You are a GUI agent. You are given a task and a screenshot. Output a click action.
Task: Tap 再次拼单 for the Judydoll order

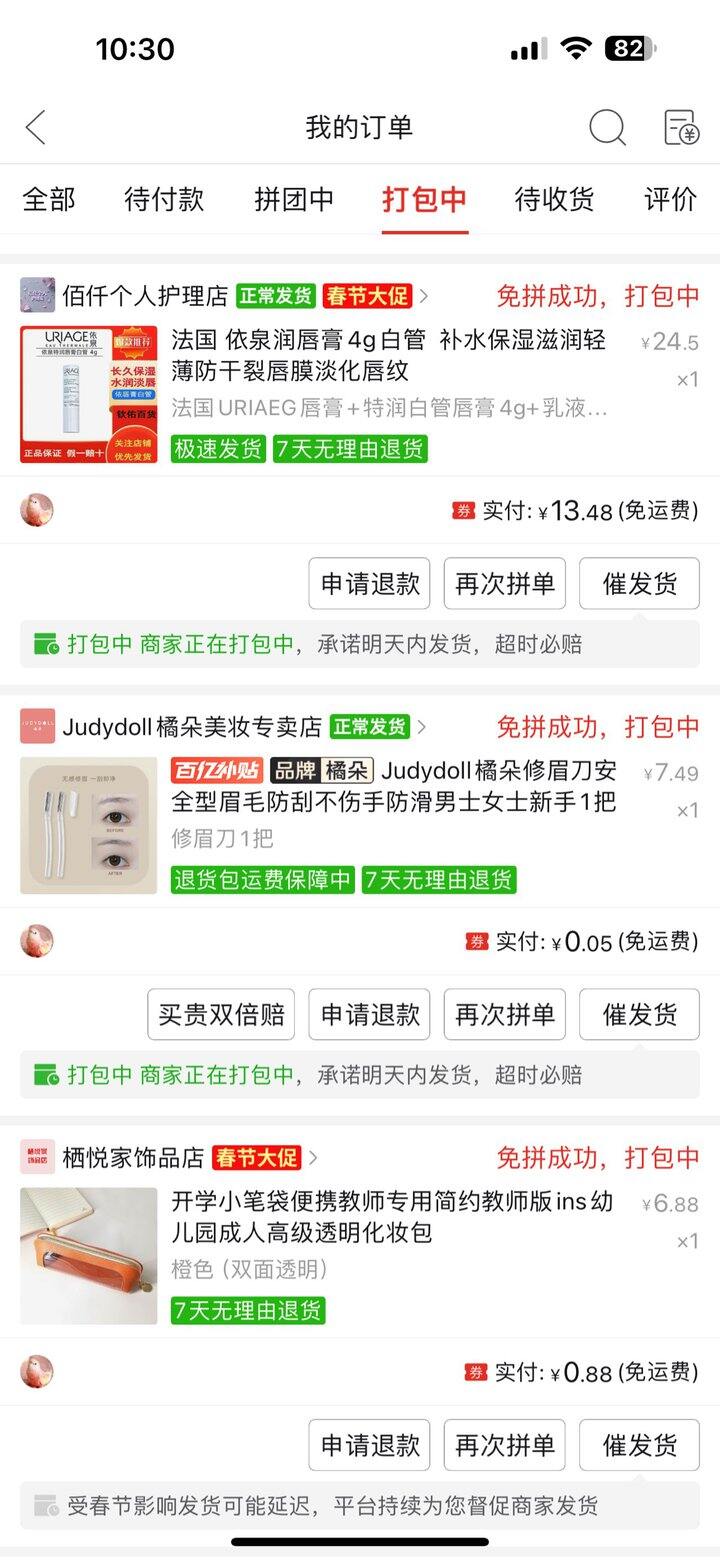504,1015
